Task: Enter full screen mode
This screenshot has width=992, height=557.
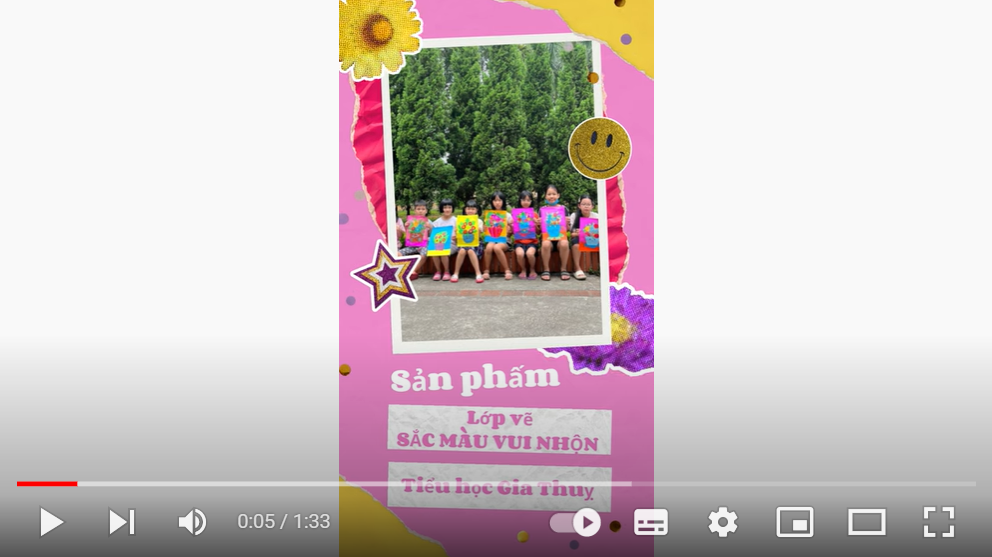Action: [938, 522]
